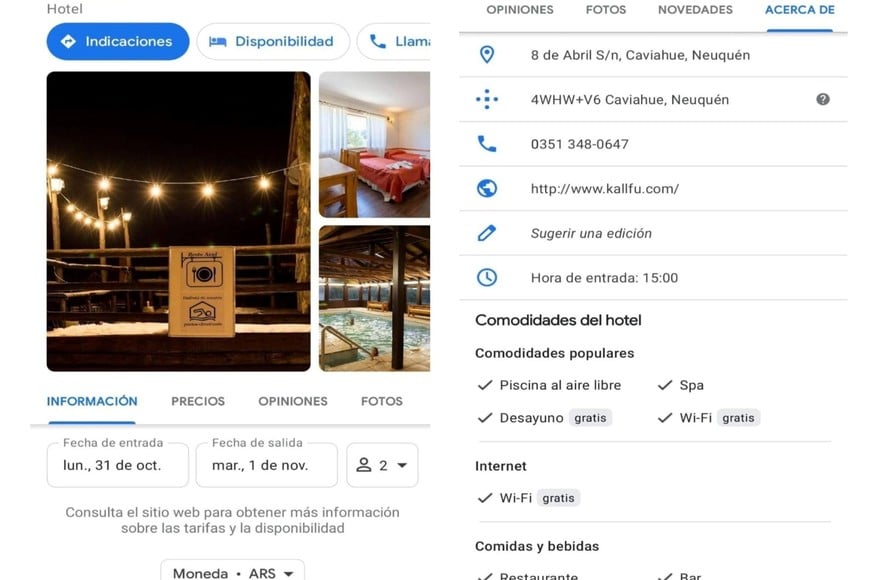Tap the plus code help icon
870x580 pixels.
pyautogui.click(x=823, y=99)
